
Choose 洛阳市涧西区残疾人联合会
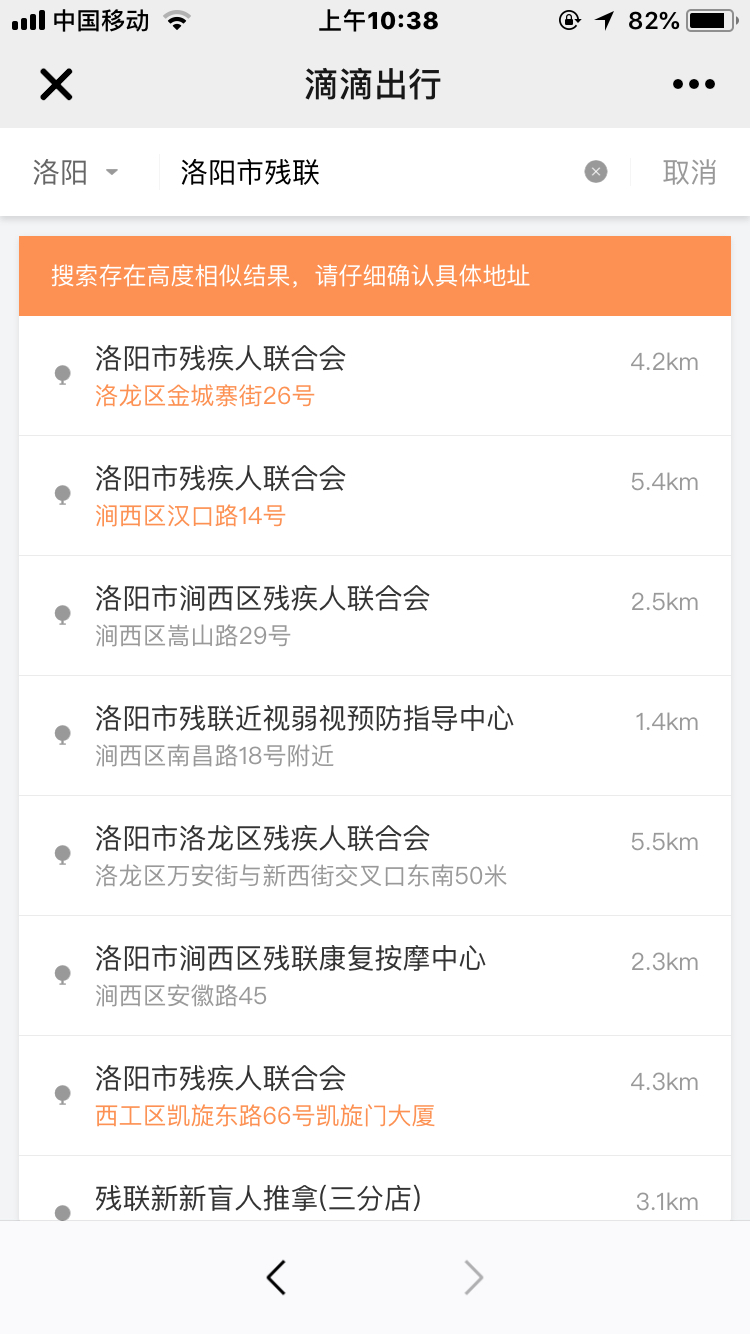click(x=375, y=616)
